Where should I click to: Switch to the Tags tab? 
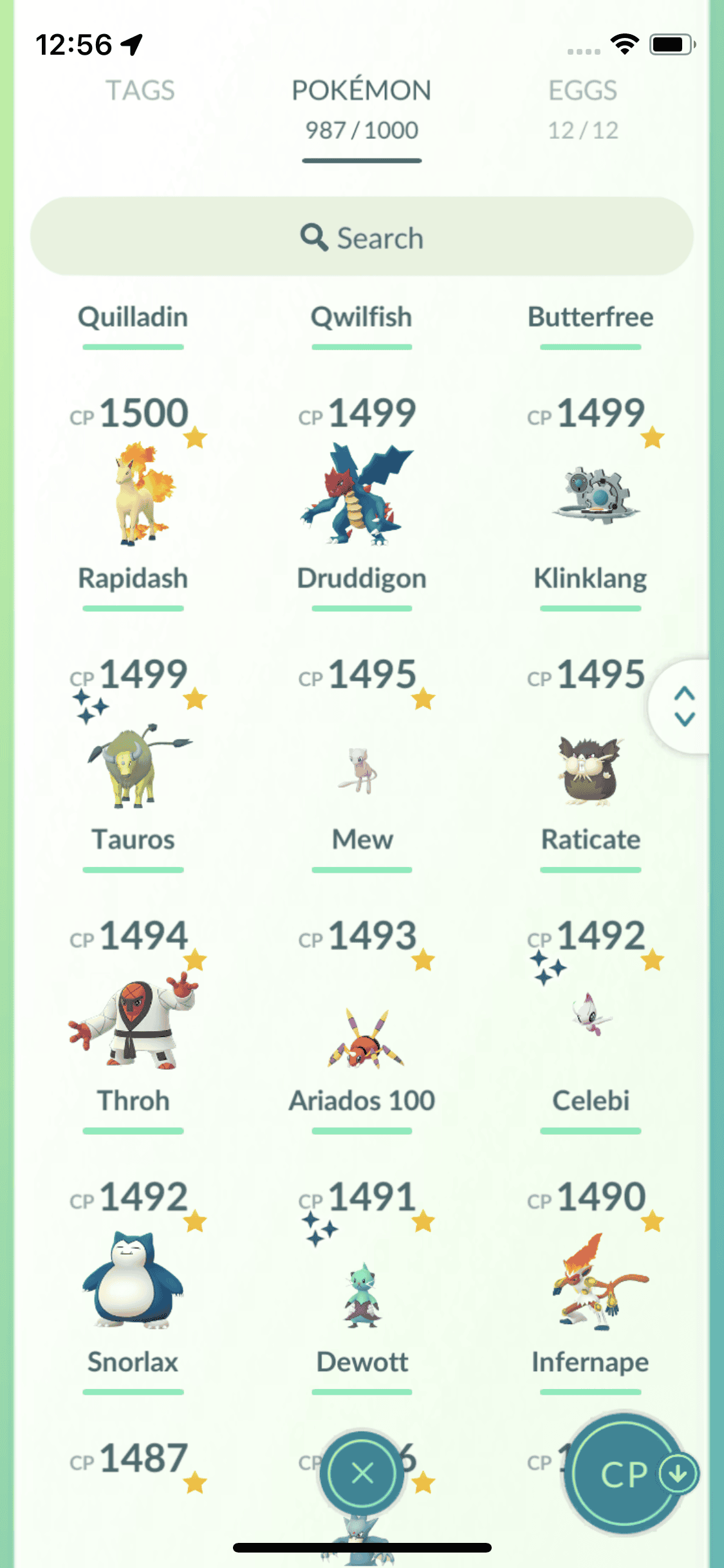click(x=140, y=91)
